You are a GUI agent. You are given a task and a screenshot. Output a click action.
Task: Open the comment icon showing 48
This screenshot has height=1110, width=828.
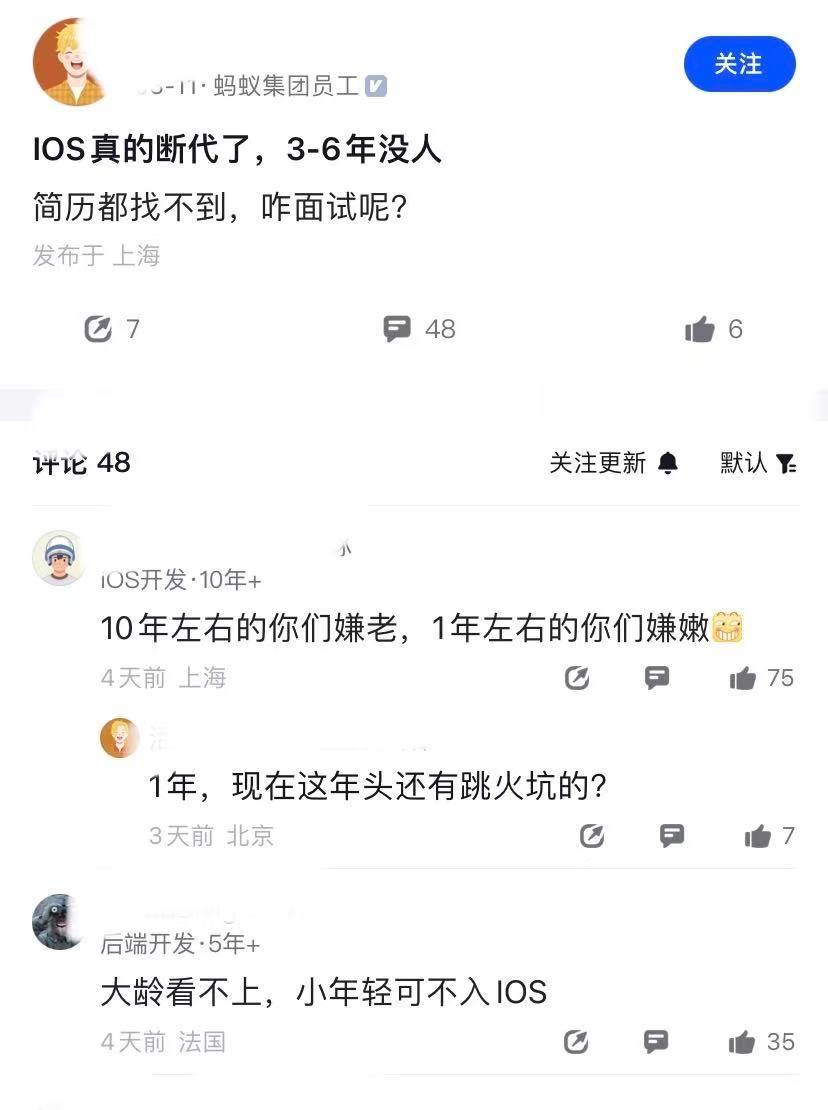[399, 328]
